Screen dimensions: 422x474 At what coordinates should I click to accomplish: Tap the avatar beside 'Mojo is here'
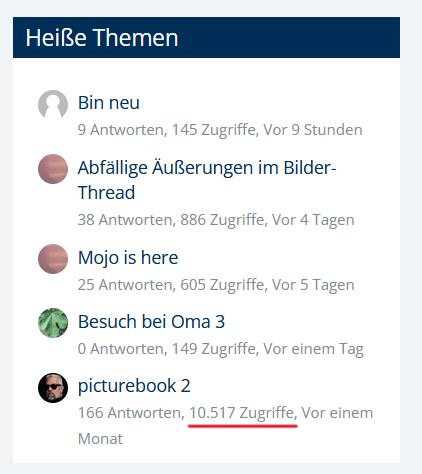(x=53, y=259)
